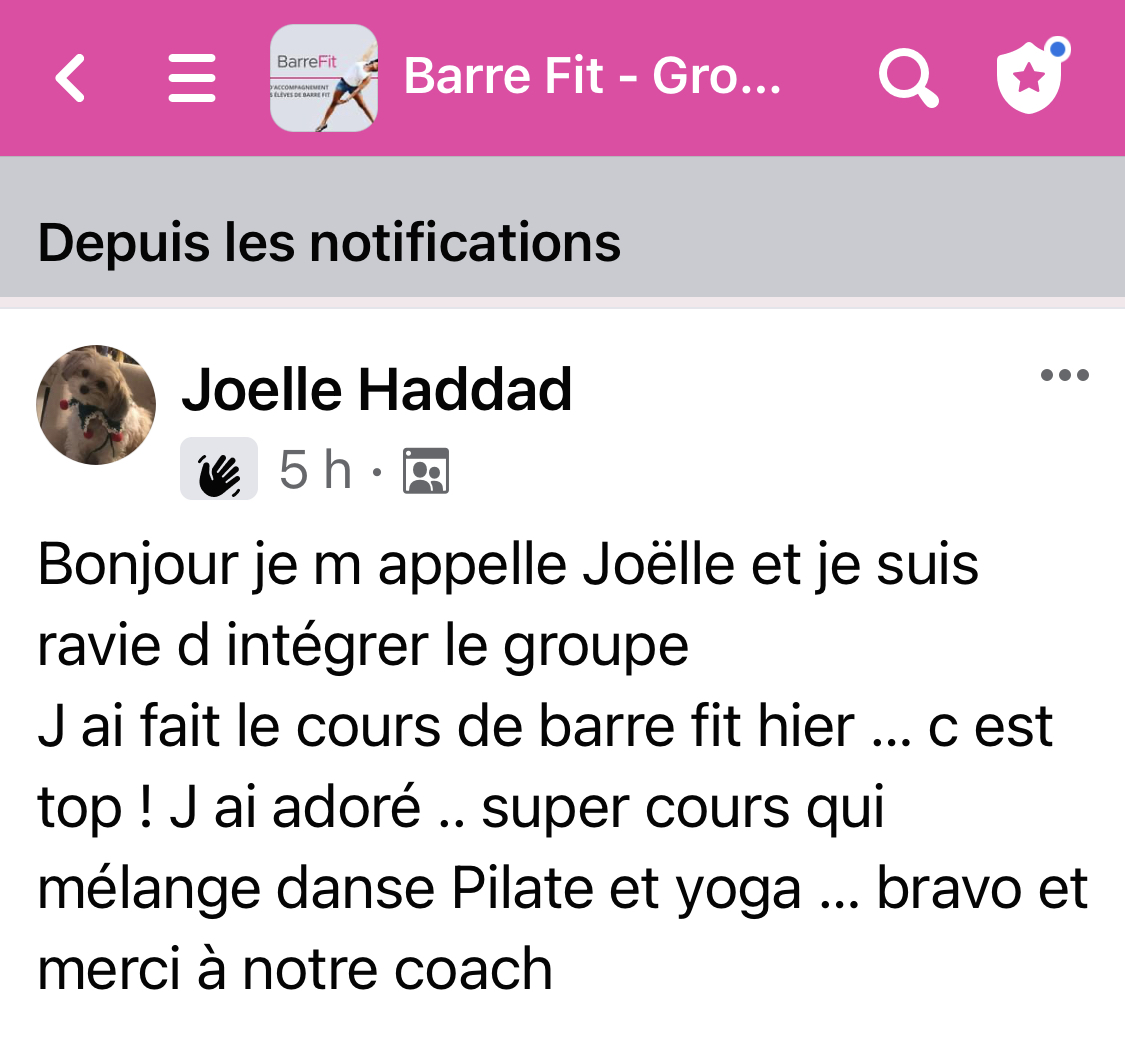Open the 5 h post timestamp
Screen dimensions: 1125x1053
[315, 469]
